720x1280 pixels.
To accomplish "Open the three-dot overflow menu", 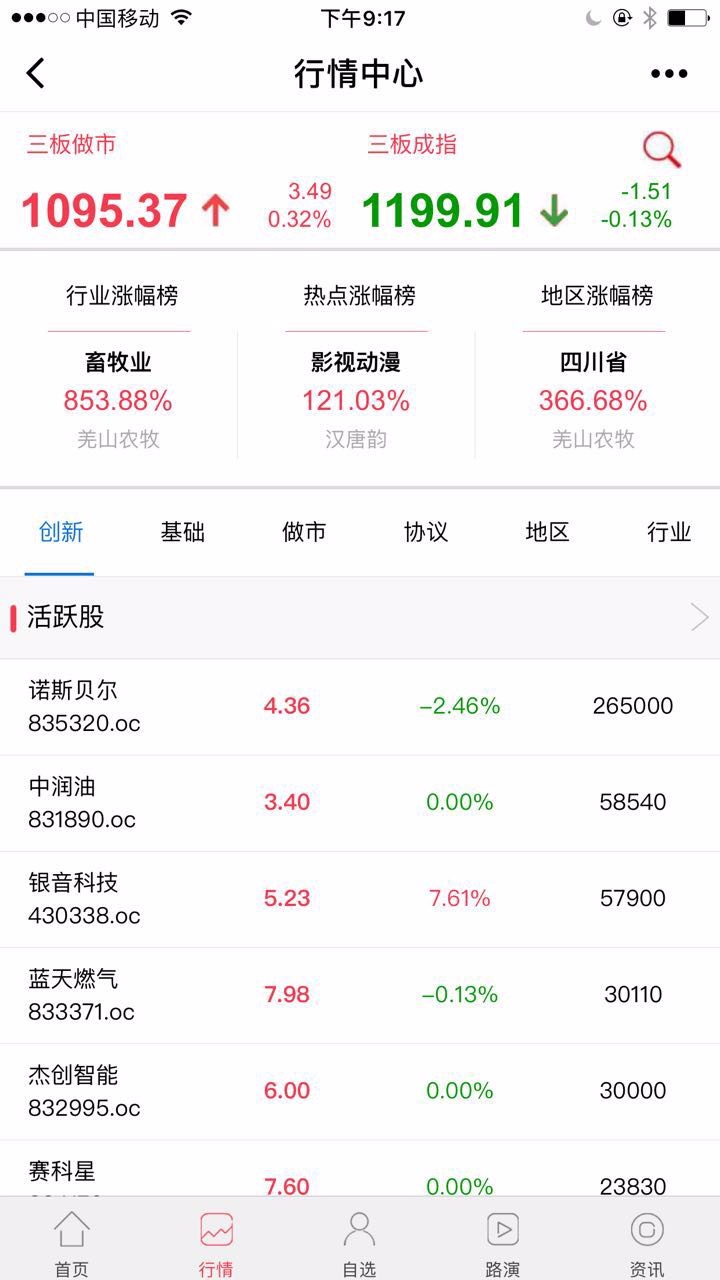I will pos(668,73).
